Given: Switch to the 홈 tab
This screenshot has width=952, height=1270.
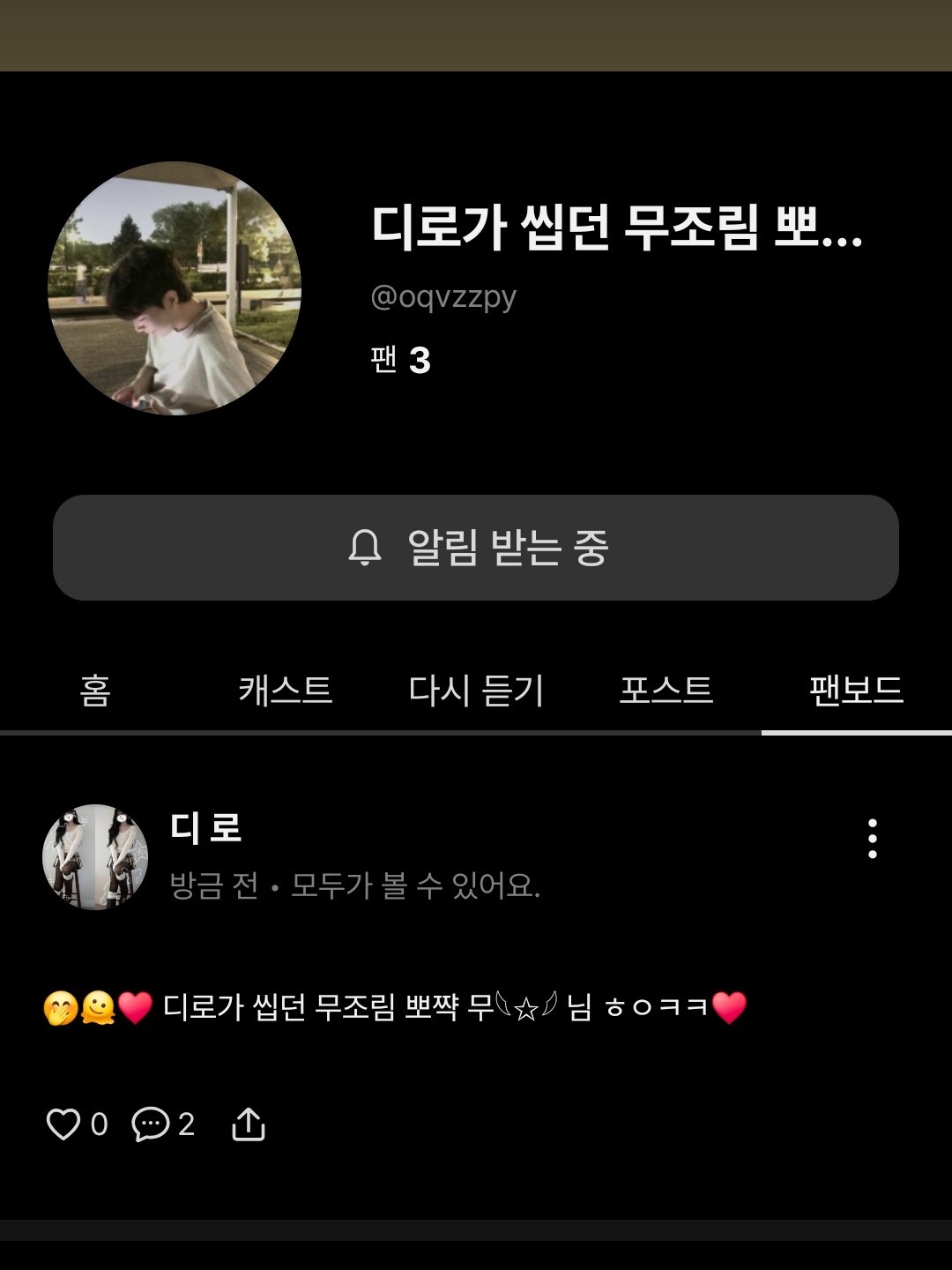Looking at the screenshot, I should [x=95, y=690].
